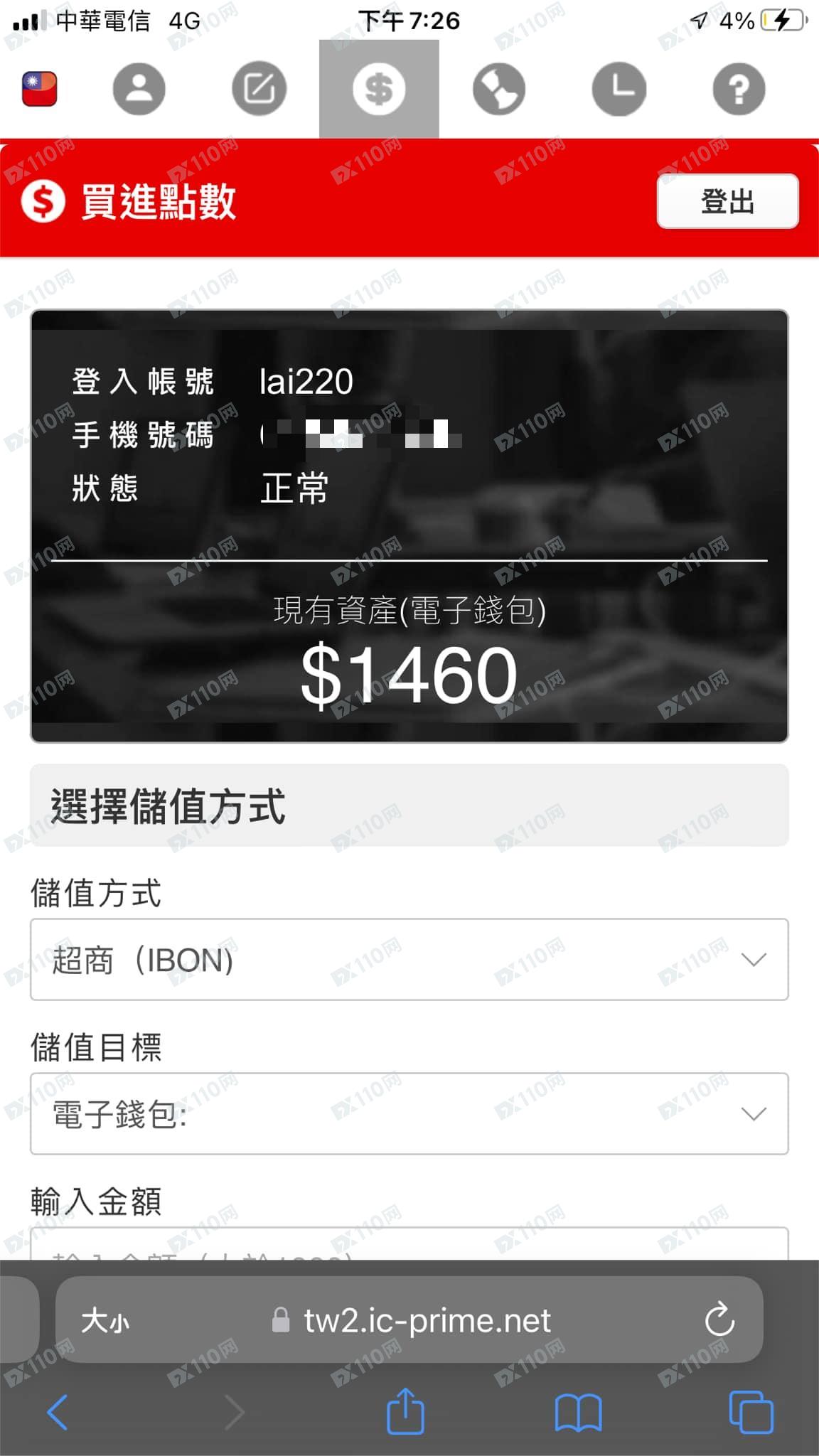Expand the 儲值目標 dropdown showing 電子錢包

(409, 1113)
